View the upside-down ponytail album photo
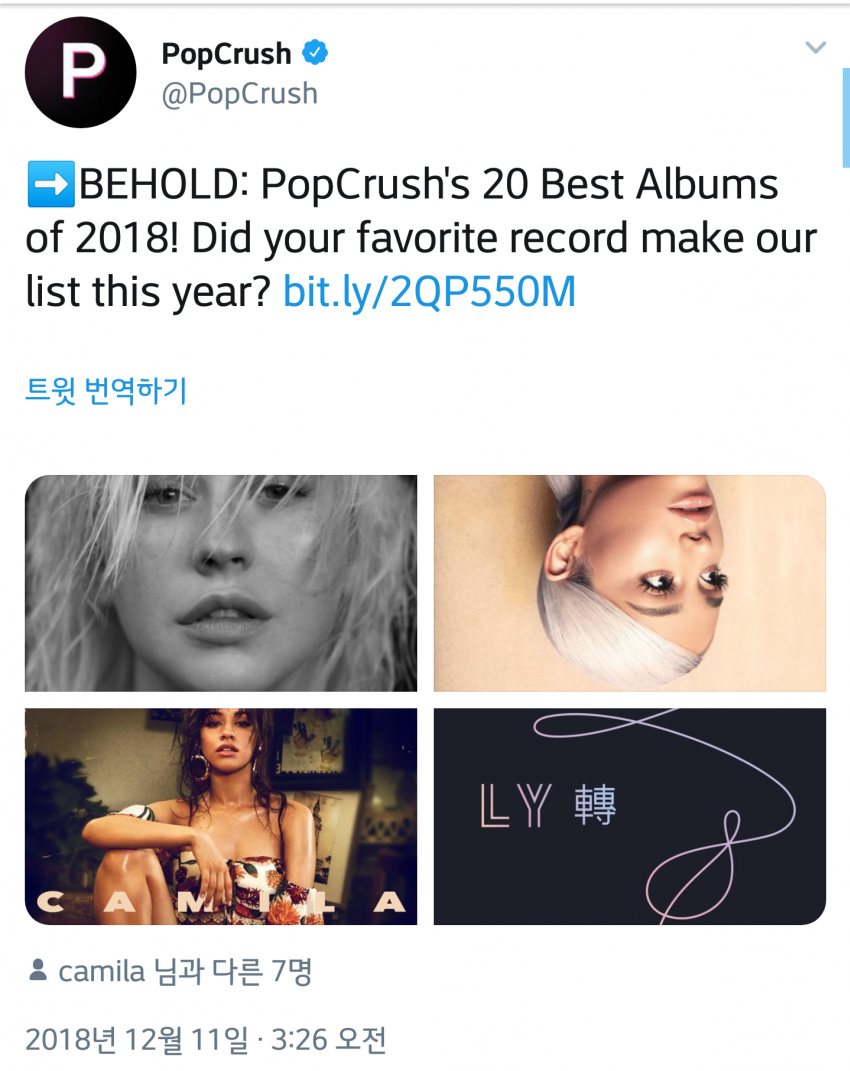 point(629,583)
